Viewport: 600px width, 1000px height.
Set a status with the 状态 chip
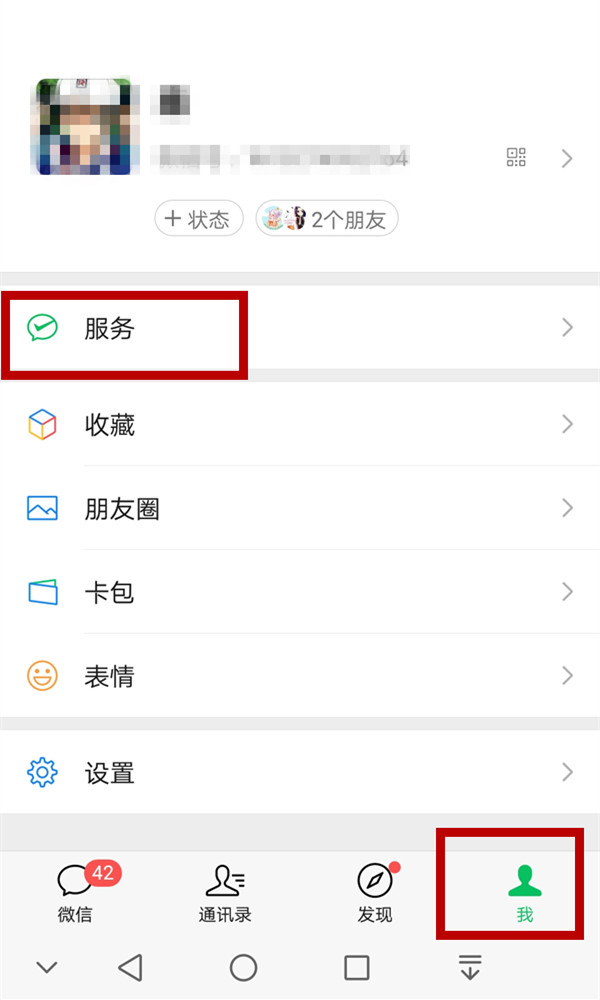coord(199,219)
